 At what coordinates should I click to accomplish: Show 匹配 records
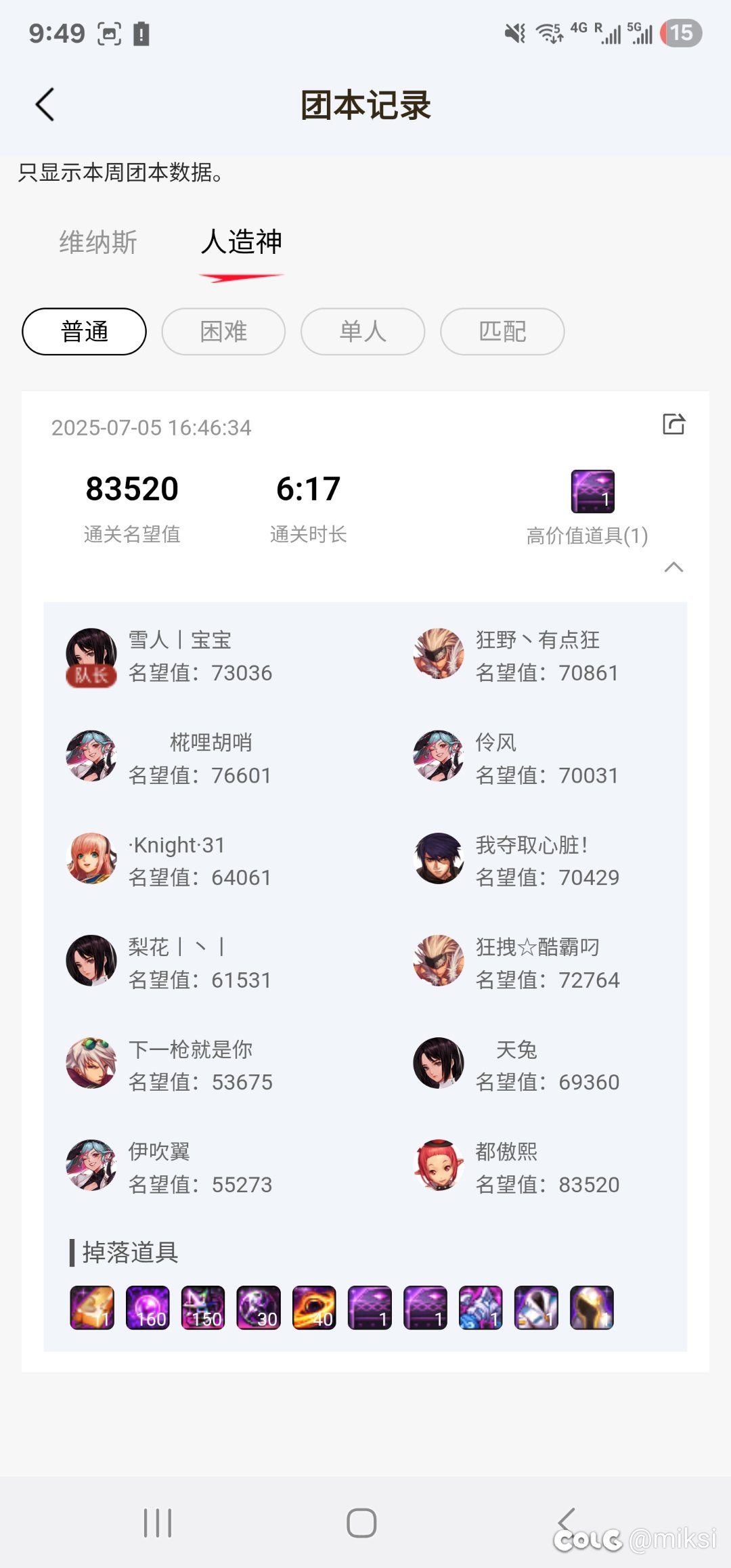pyautogui.click(x=503, y=332)
